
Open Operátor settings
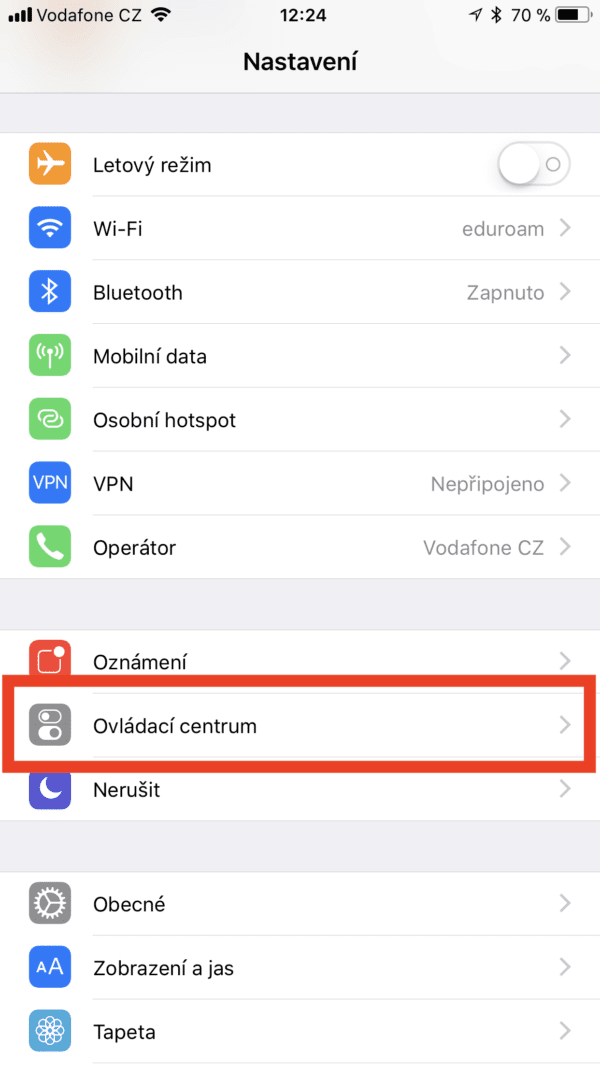click(300, 548)
